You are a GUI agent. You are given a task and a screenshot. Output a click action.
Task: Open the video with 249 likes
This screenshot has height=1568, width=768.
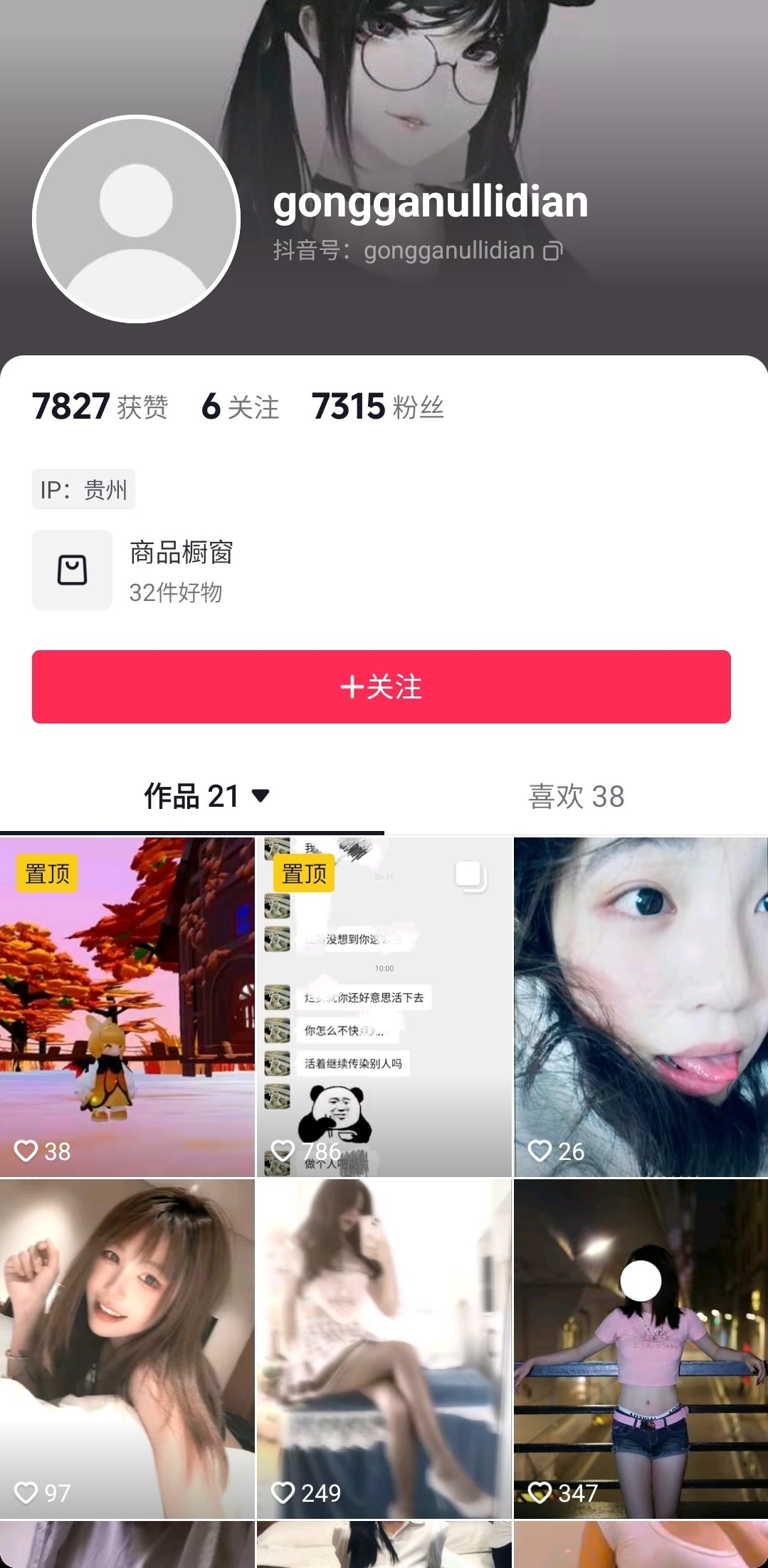pos(384,1347)
